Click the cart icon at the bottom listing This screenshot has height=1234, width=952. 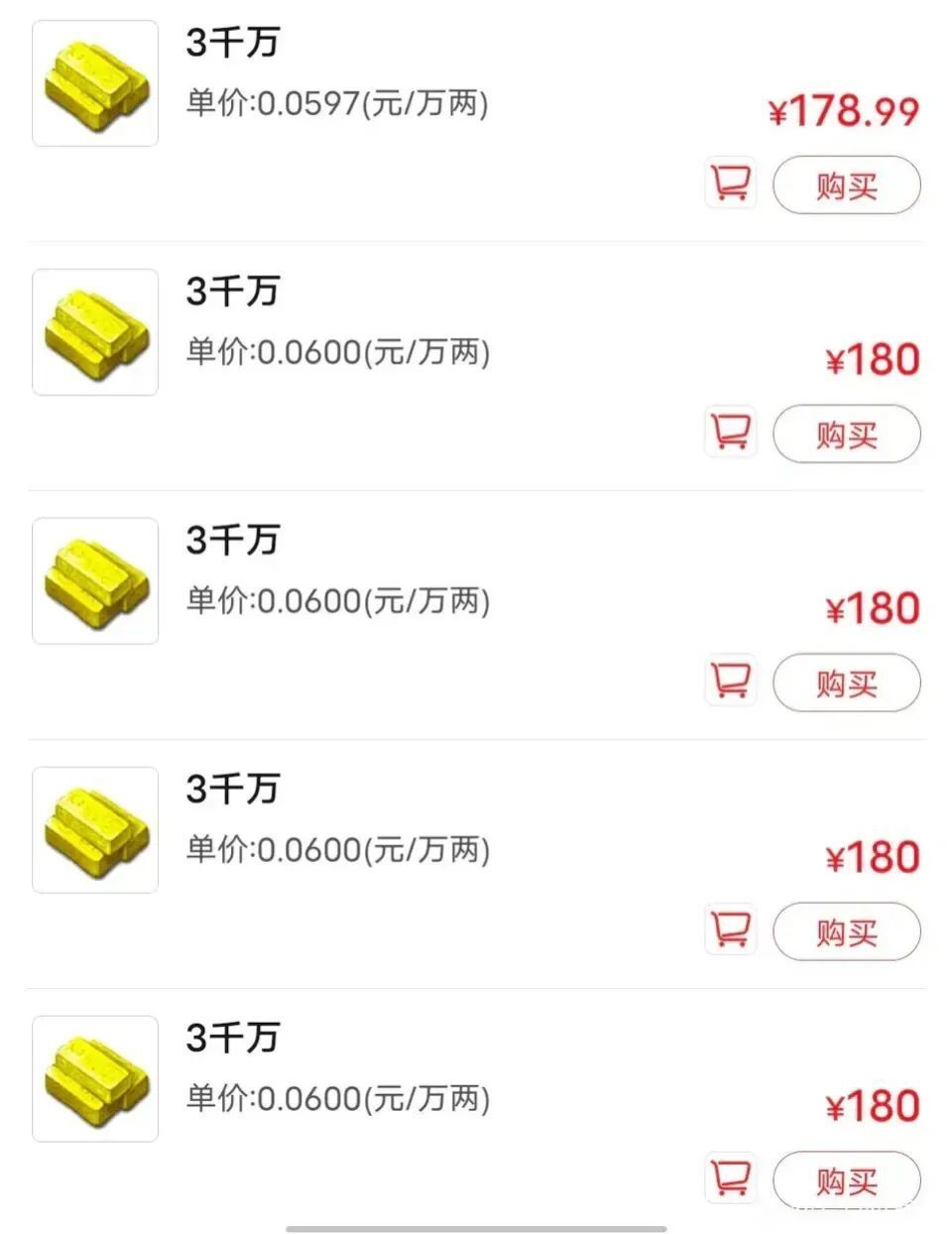tap(730, 1178)
